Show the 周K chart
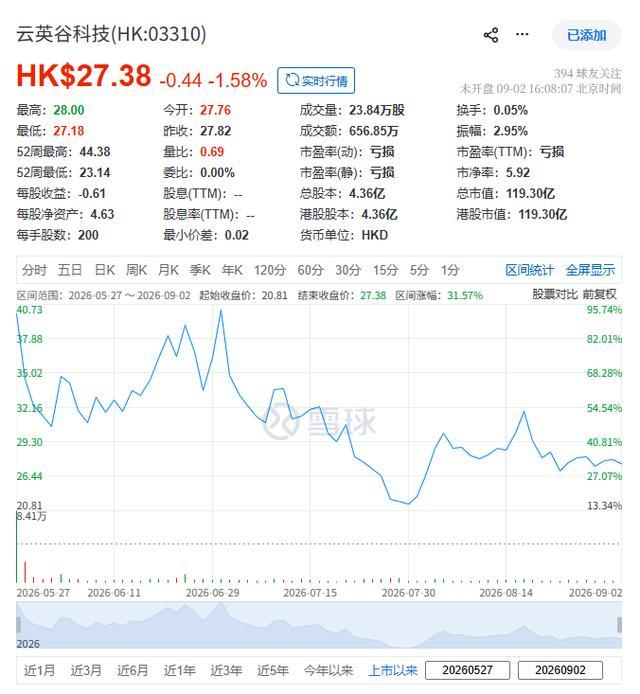This screenshot has height=694, width=640. 136,270
